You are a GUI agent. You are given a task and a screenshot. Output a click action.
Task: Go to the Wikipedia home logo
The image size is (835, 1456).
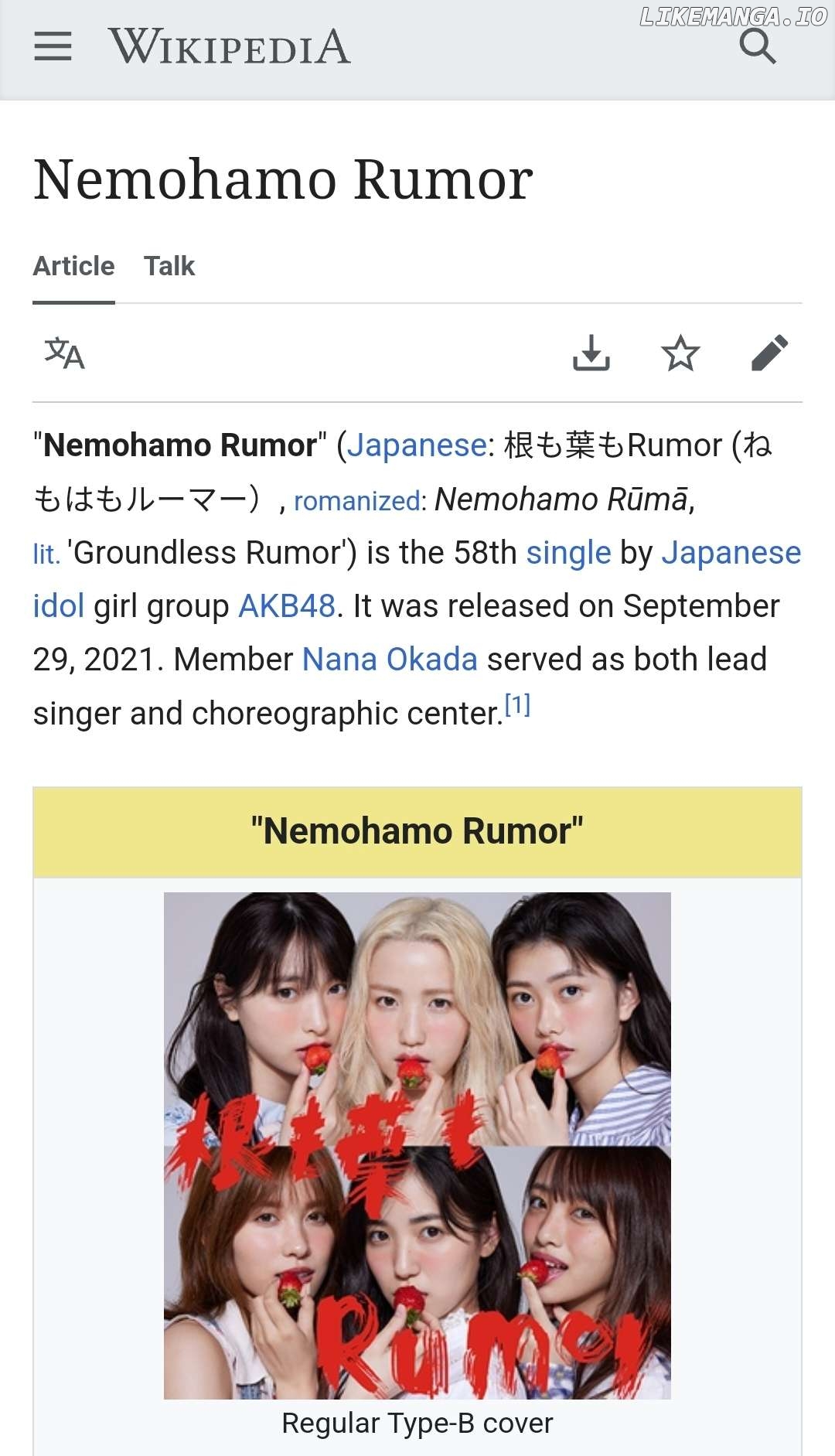pyautogui.click(x=230, y=46)
